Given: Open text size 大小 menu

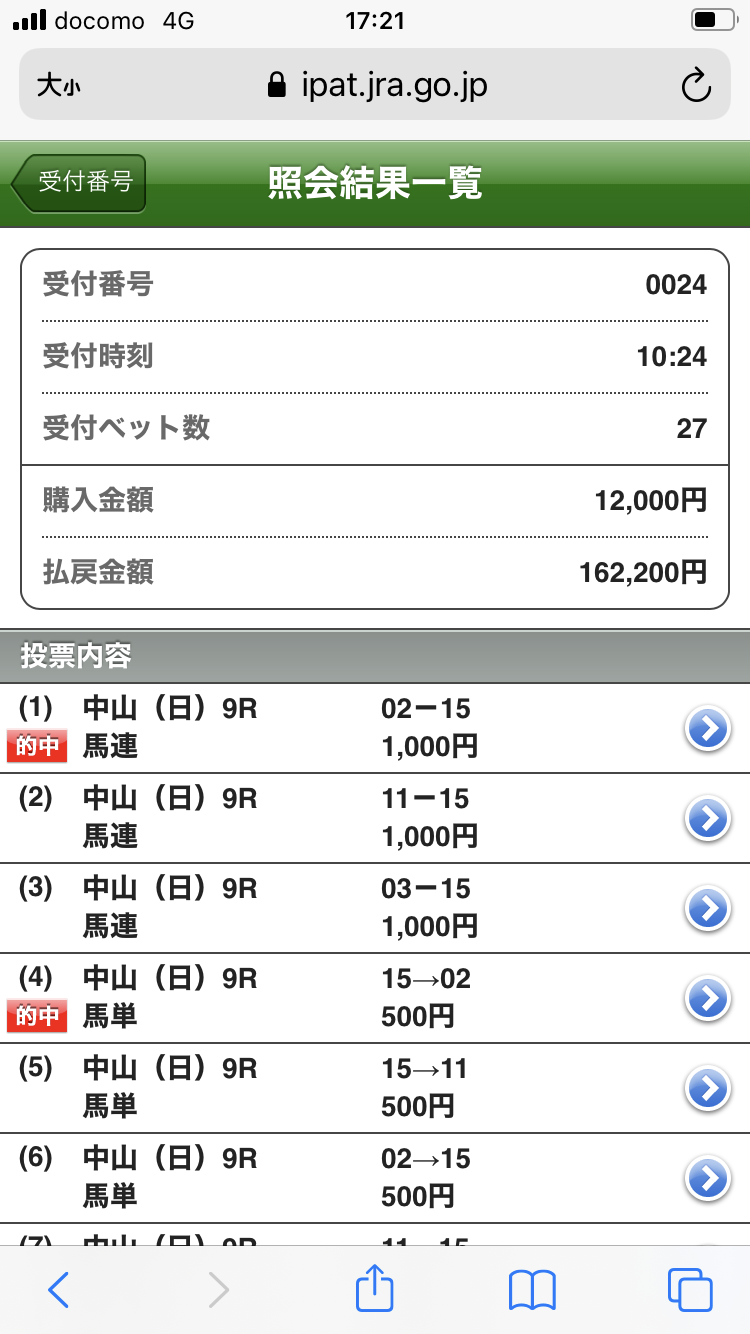Looking at the screenshot, I should 58,86.
